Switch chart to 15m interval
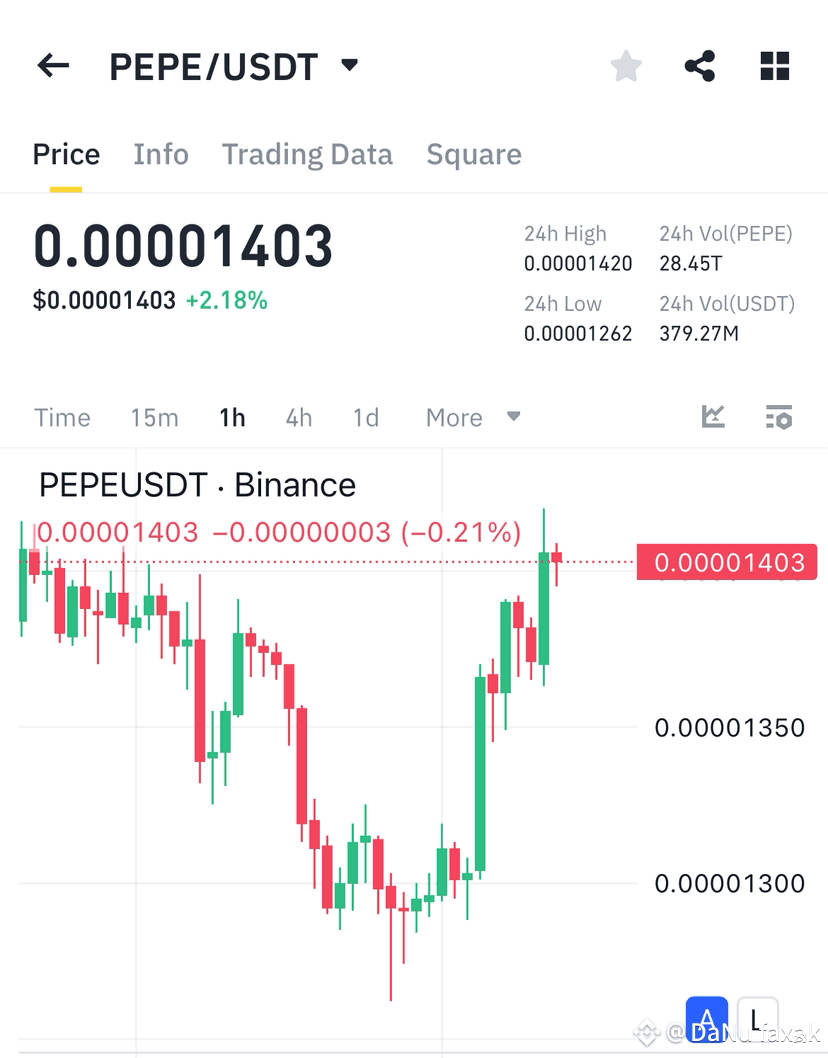The image size is (828, 1058). pos(154,417)
